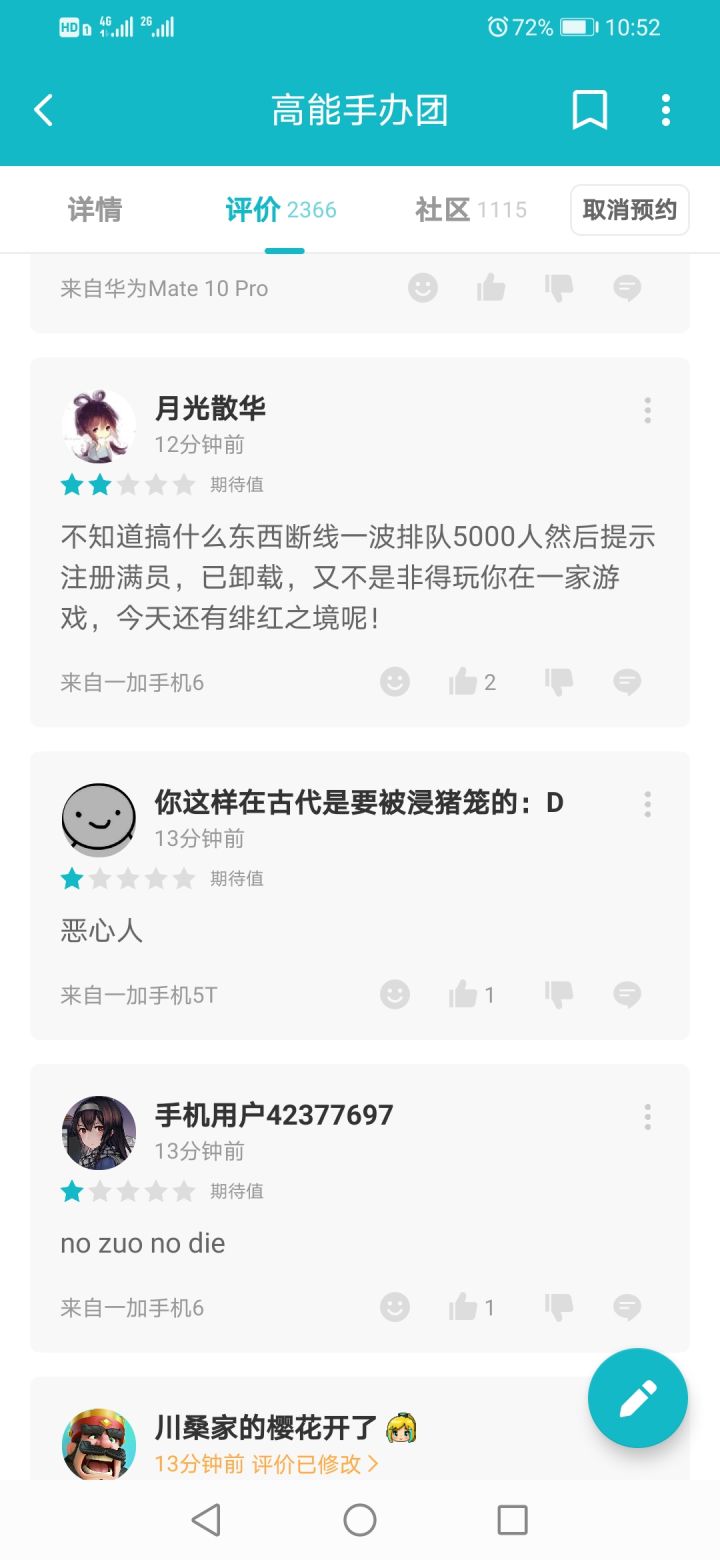The width and height of the screenshot is (720, 1560).
Task: Reply to the 恶心人 review
Action: 627,995
